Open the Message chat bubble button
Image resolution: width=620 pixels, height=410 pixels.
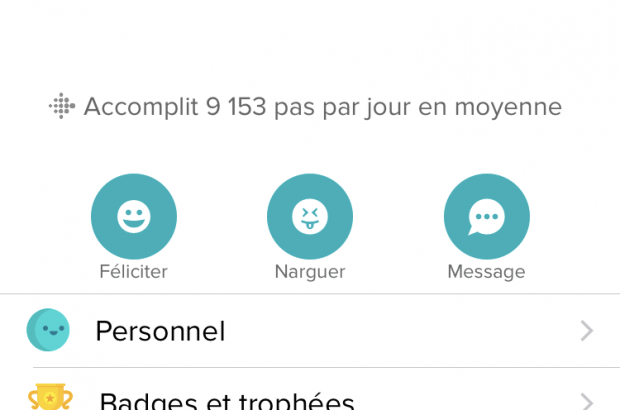pos(486,217)
